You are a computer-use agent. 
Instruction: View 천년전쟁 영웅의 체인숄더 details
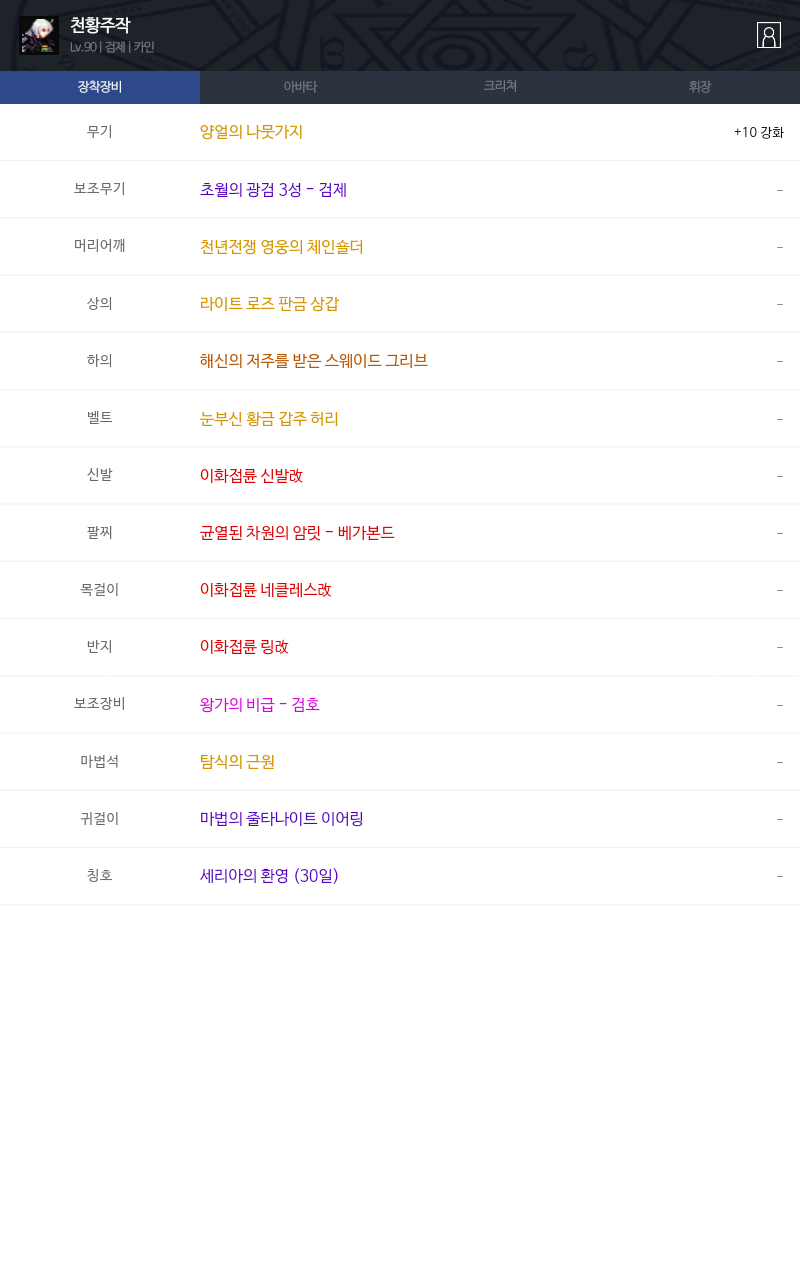(281, 246)
